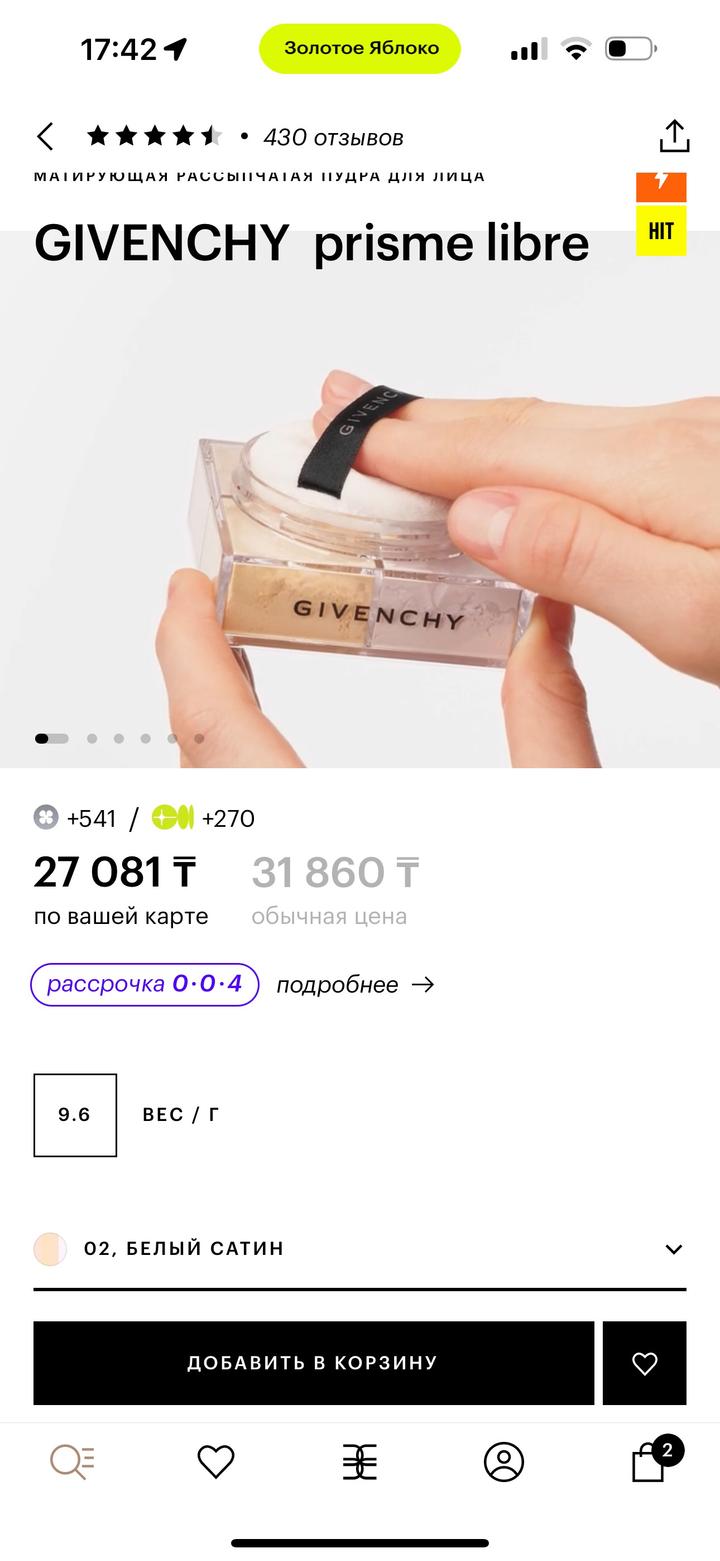Tap the подробнее link with arrow
This screenshot has height=1561, width=720.
[355, 985]
